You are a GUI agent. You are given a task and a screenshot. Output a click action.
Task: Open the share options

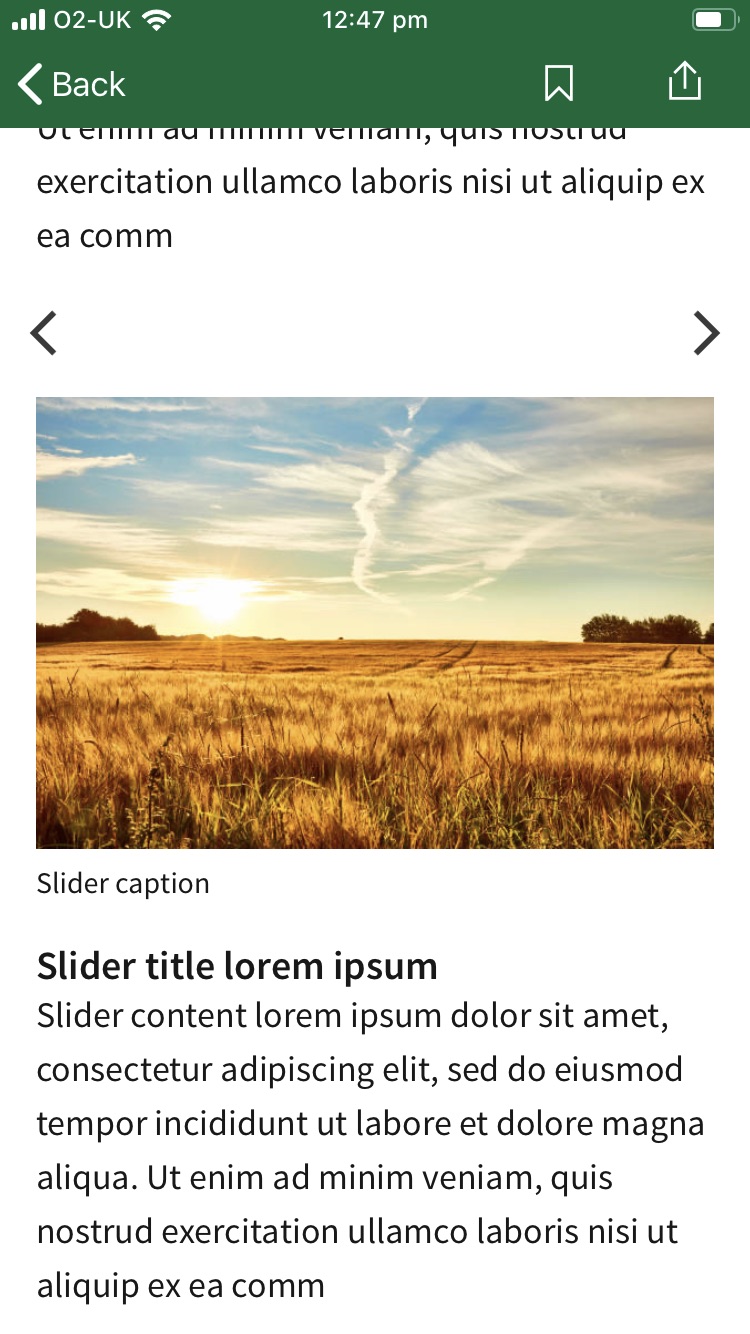point(685,81)
